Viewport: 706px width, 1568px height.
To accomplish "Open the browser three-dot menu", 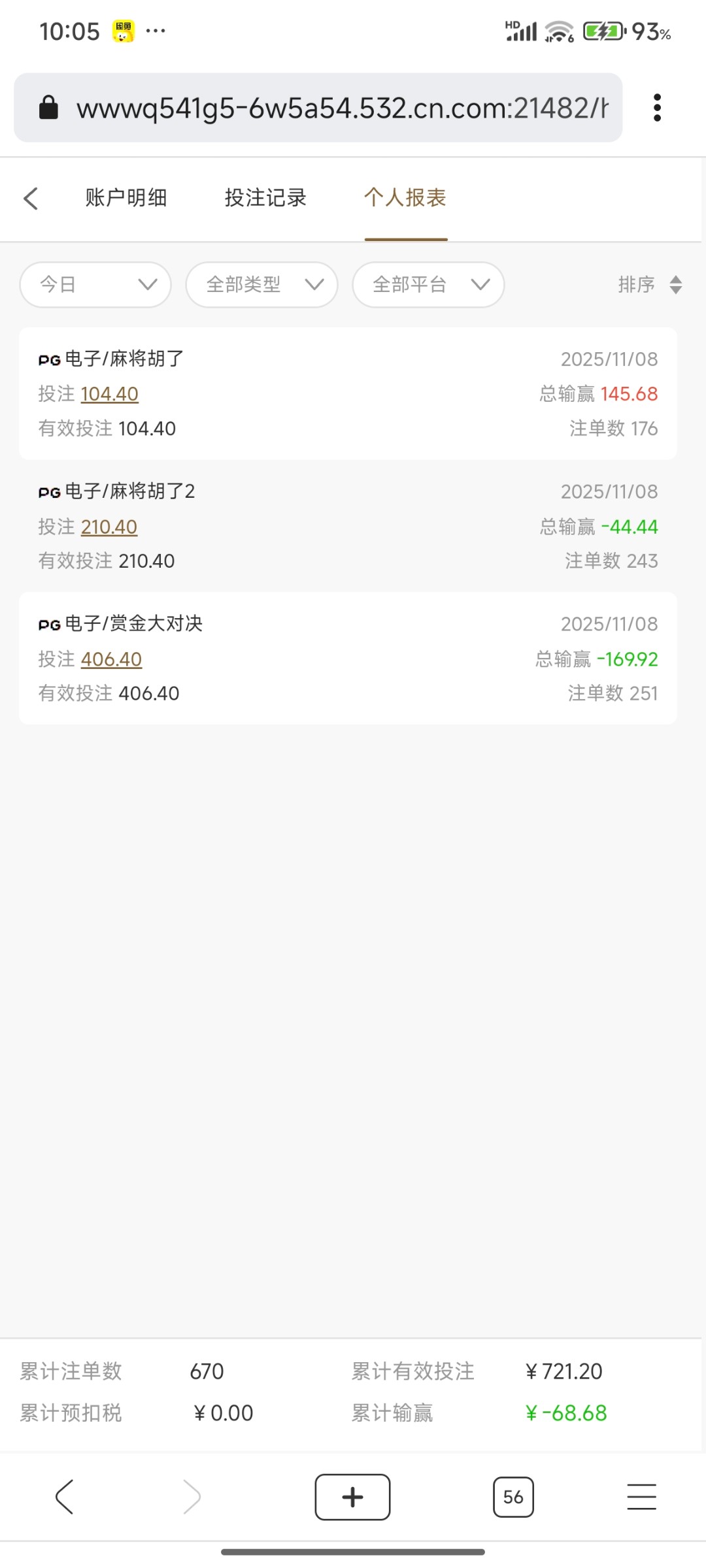I will coord(657,107).
